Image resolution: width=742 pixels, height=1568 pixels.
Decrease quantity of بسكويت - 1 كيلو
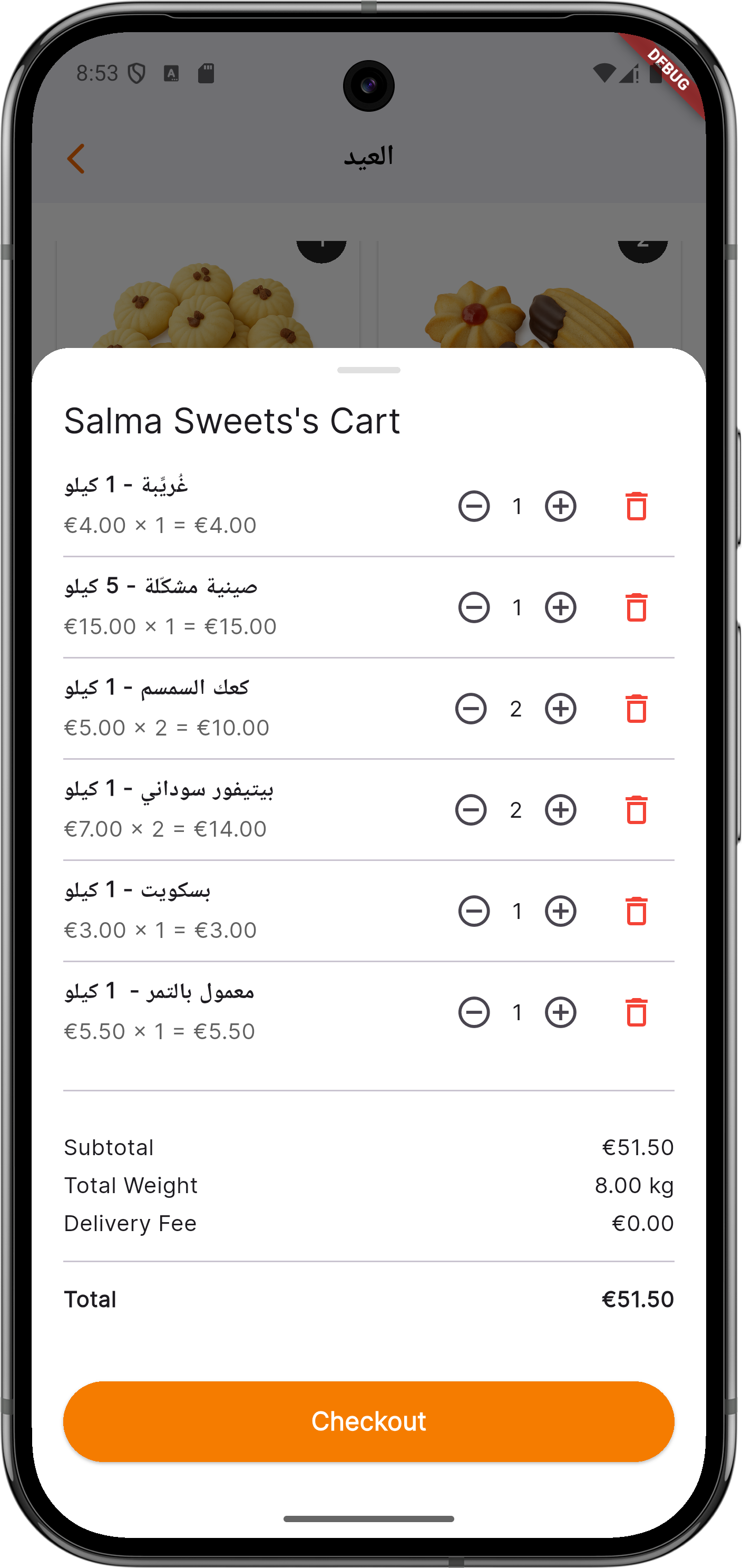tap(474, 911)
